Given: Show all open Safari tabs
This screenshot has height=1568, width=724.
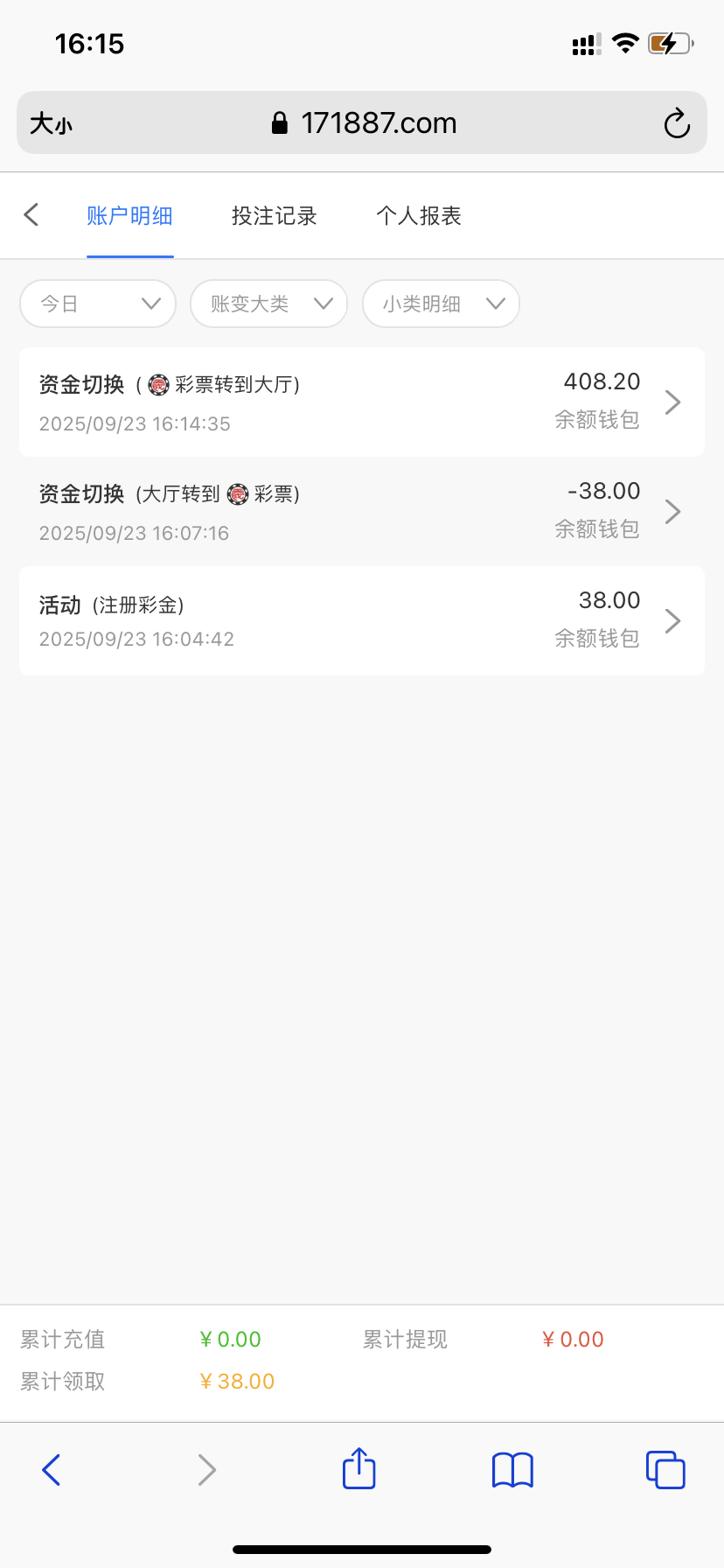Looking at the screenshot, I should tap(665, 1469).
